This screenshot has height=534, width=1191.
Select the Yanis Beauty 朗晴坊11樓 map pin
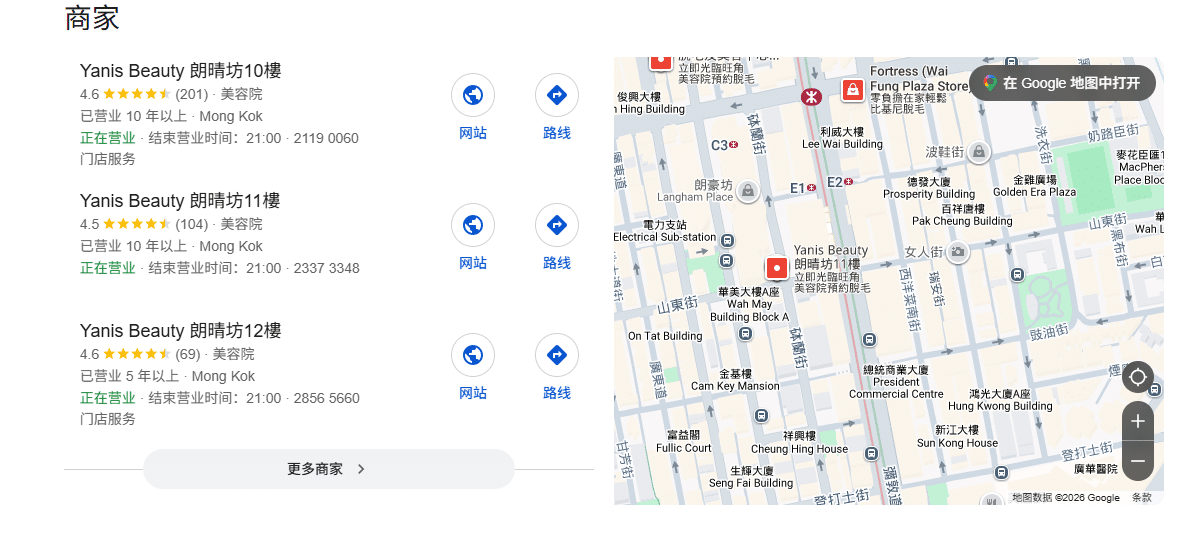tap(776, 268)
